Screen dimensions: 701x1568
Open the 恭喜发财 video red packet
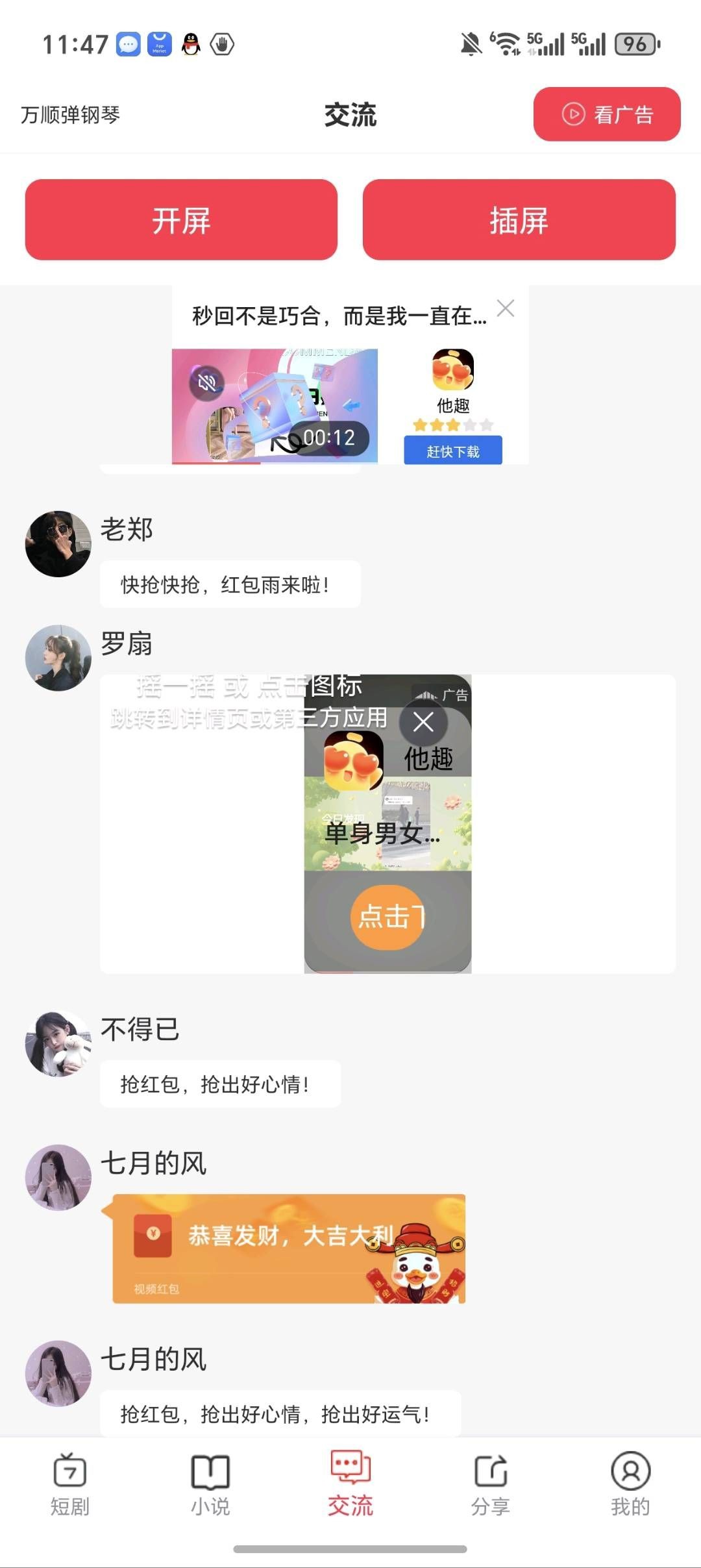click(x=289, y=1248)
